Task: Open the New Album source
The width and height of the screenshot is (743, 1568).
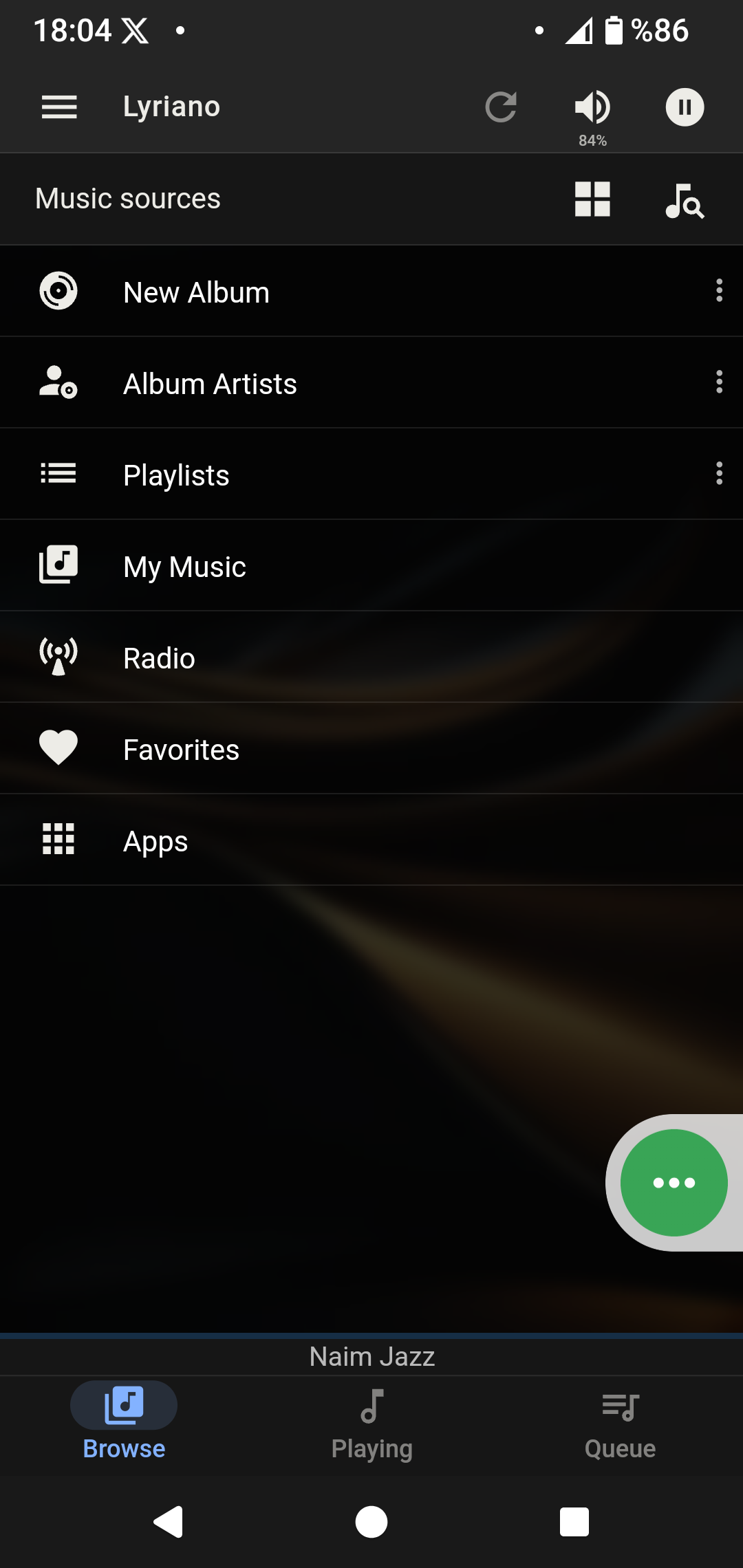Action: [x=371, y=292]
